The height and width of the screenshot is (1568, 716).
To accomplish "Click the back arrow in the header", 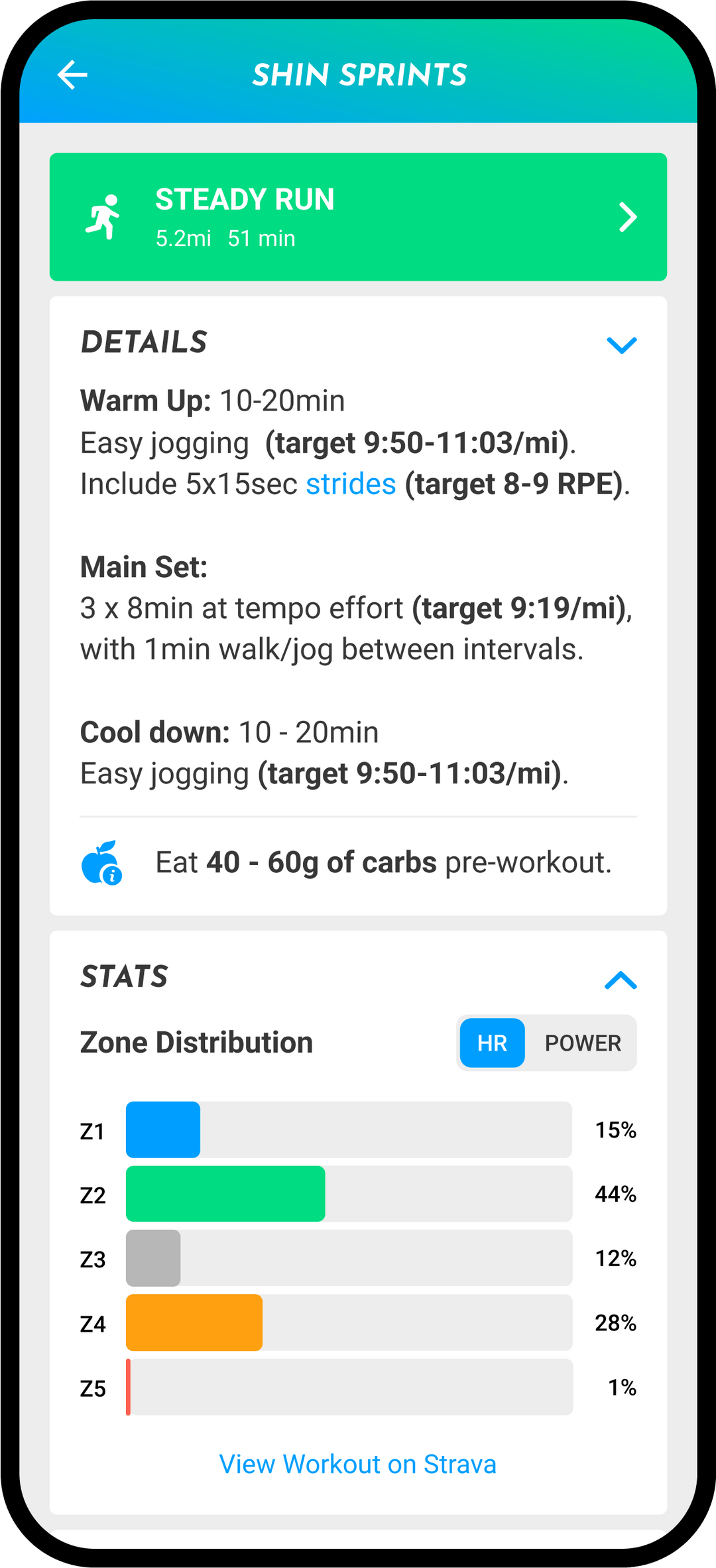I will 72,75.
